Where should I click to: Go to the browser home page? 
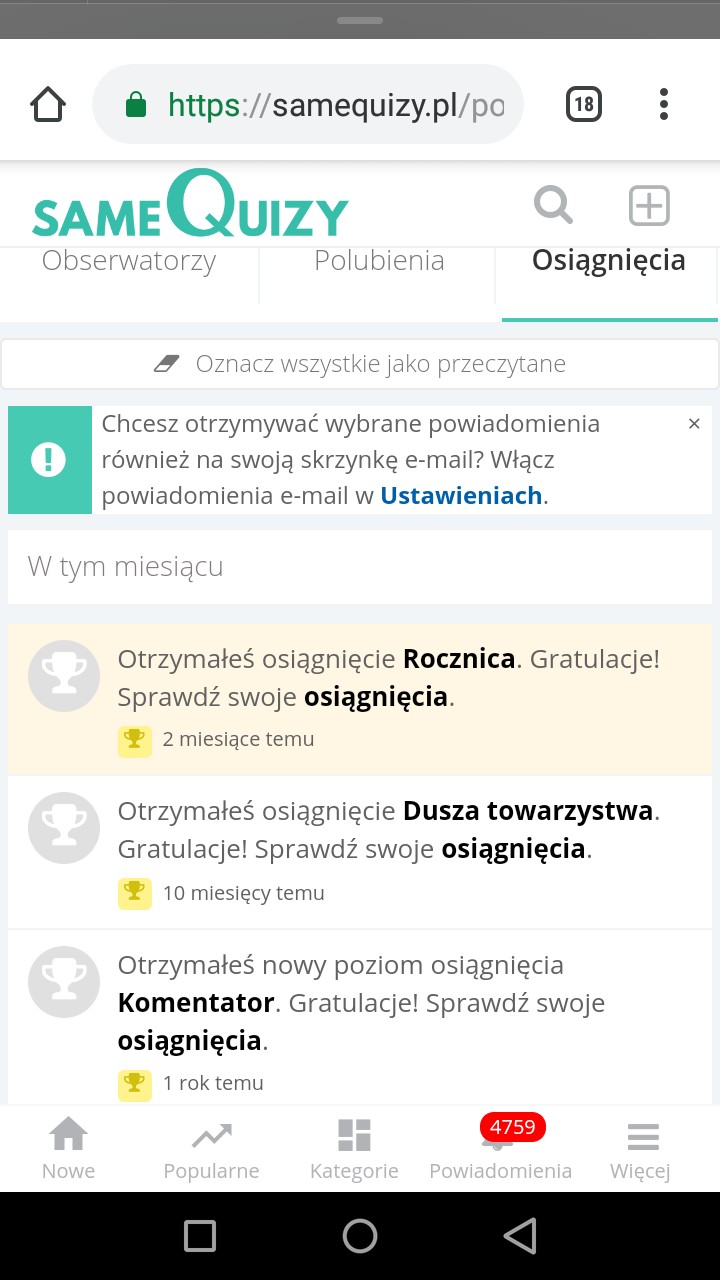tap(48, 104)
